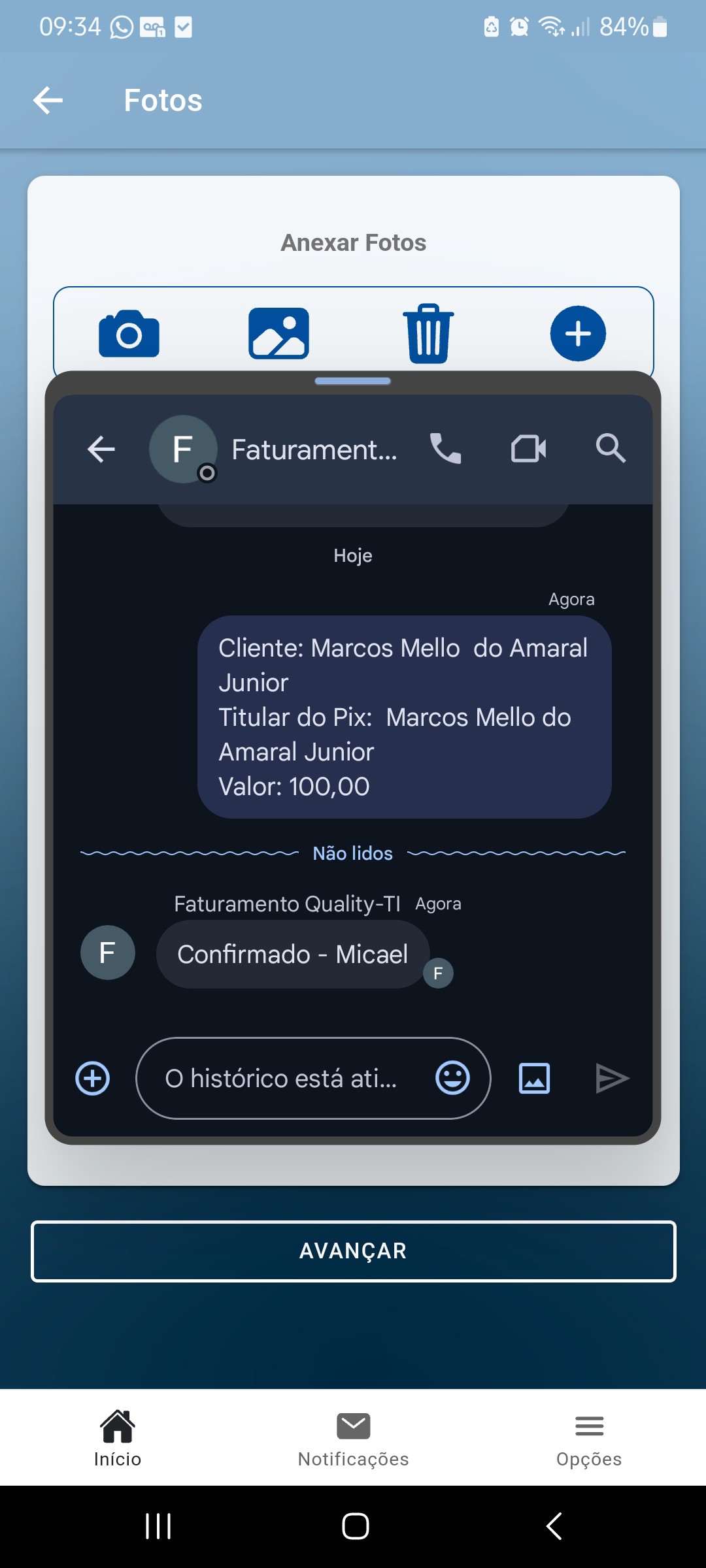
Task: Open the Opções menu tab
Action: click(x=589, y=1437)
